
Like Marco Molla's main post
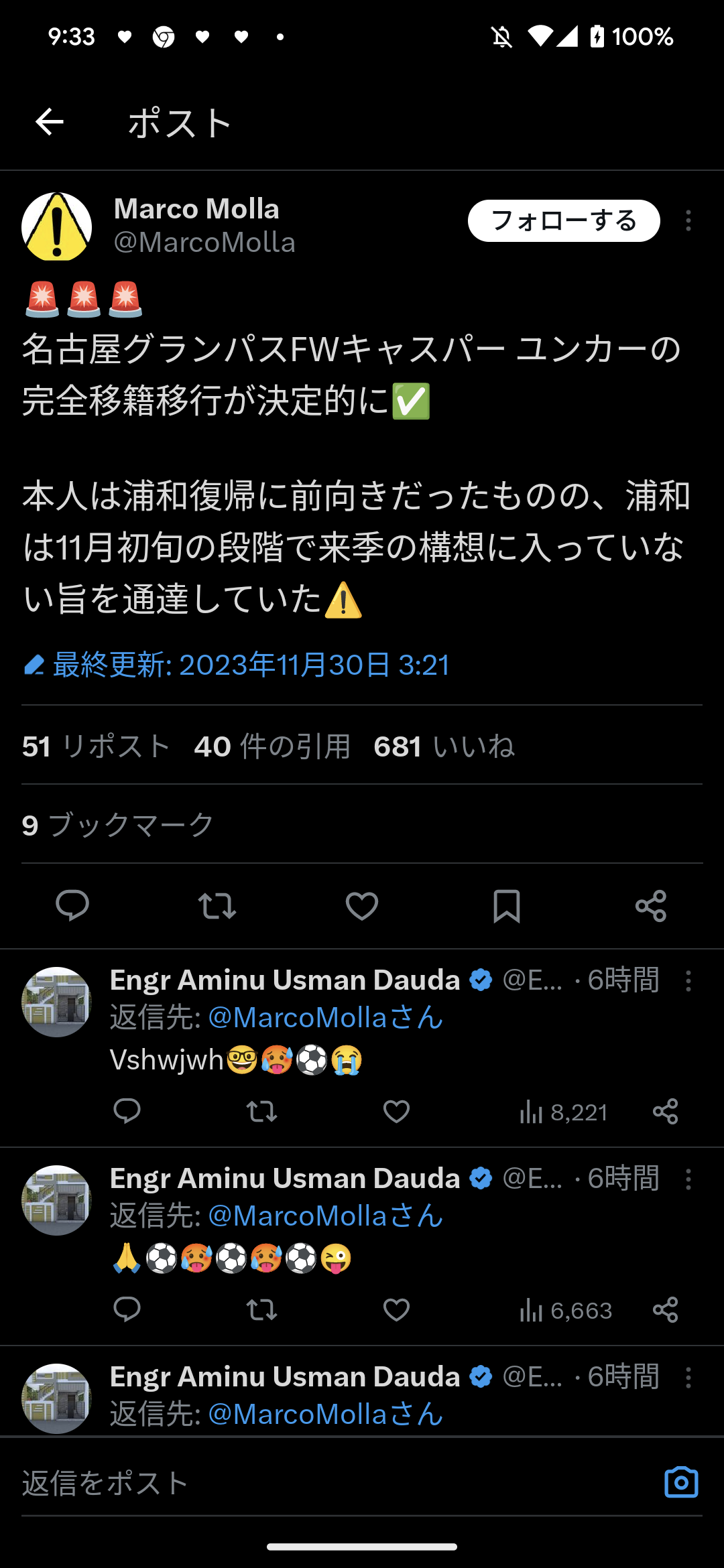coord(362,906)
